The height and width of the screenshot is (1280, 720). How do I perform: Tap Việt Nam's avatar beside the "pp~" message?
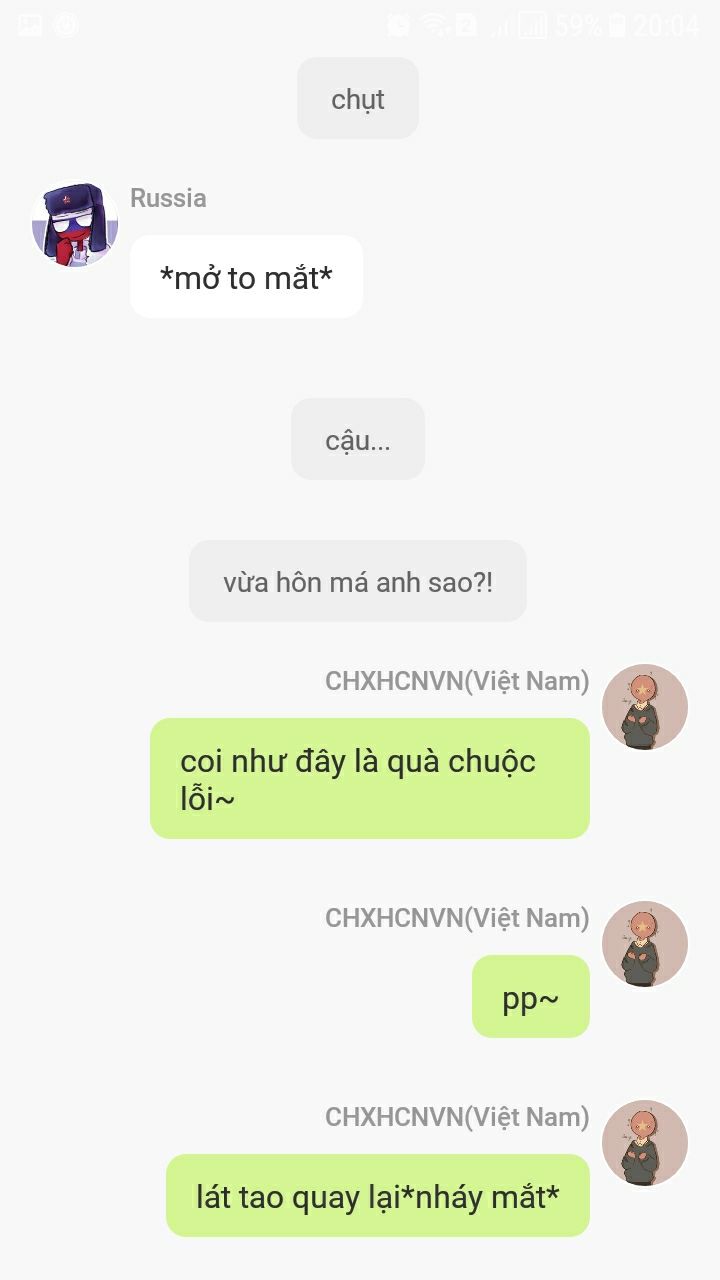pyautogui.click(x=645, y=944)
